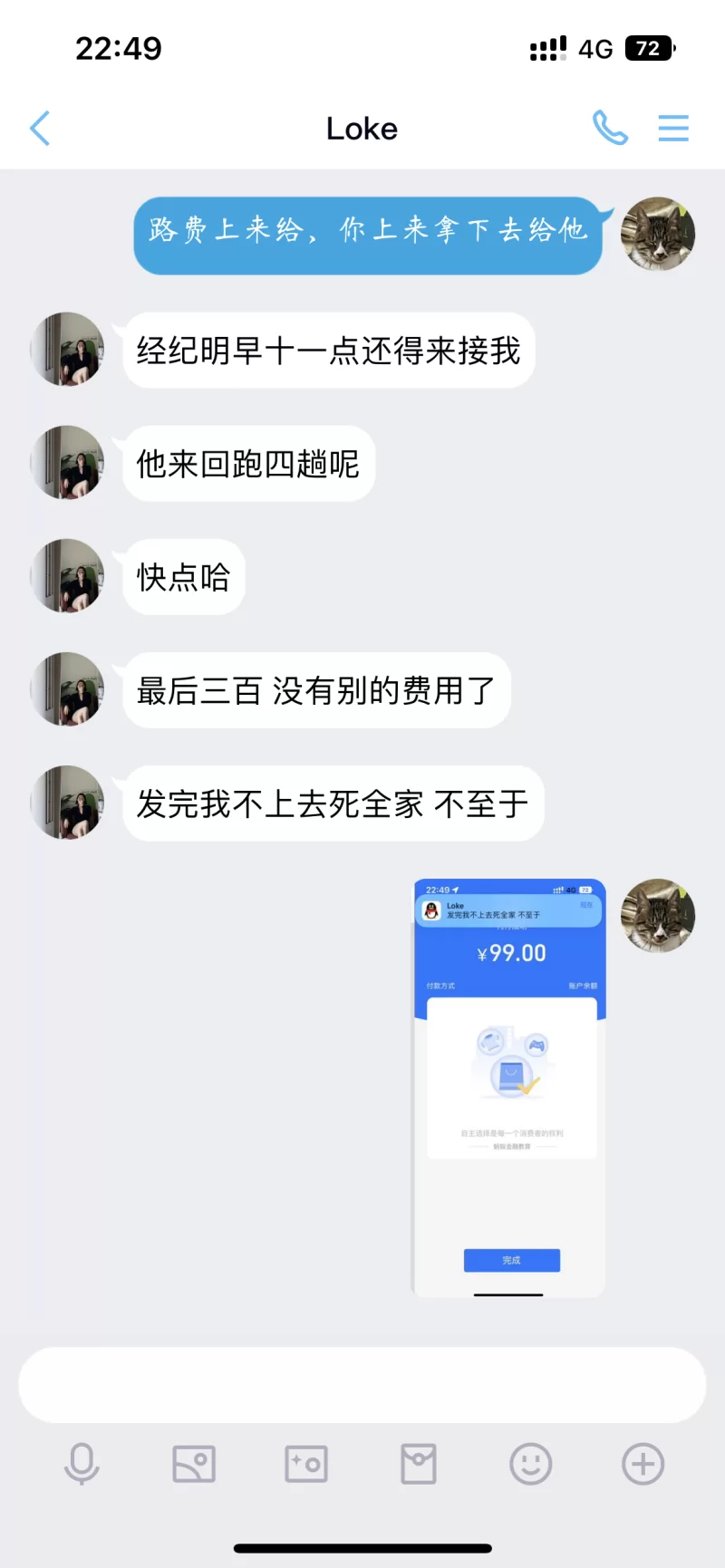
Task: Focus the message input field
Action: [362, 1384]
